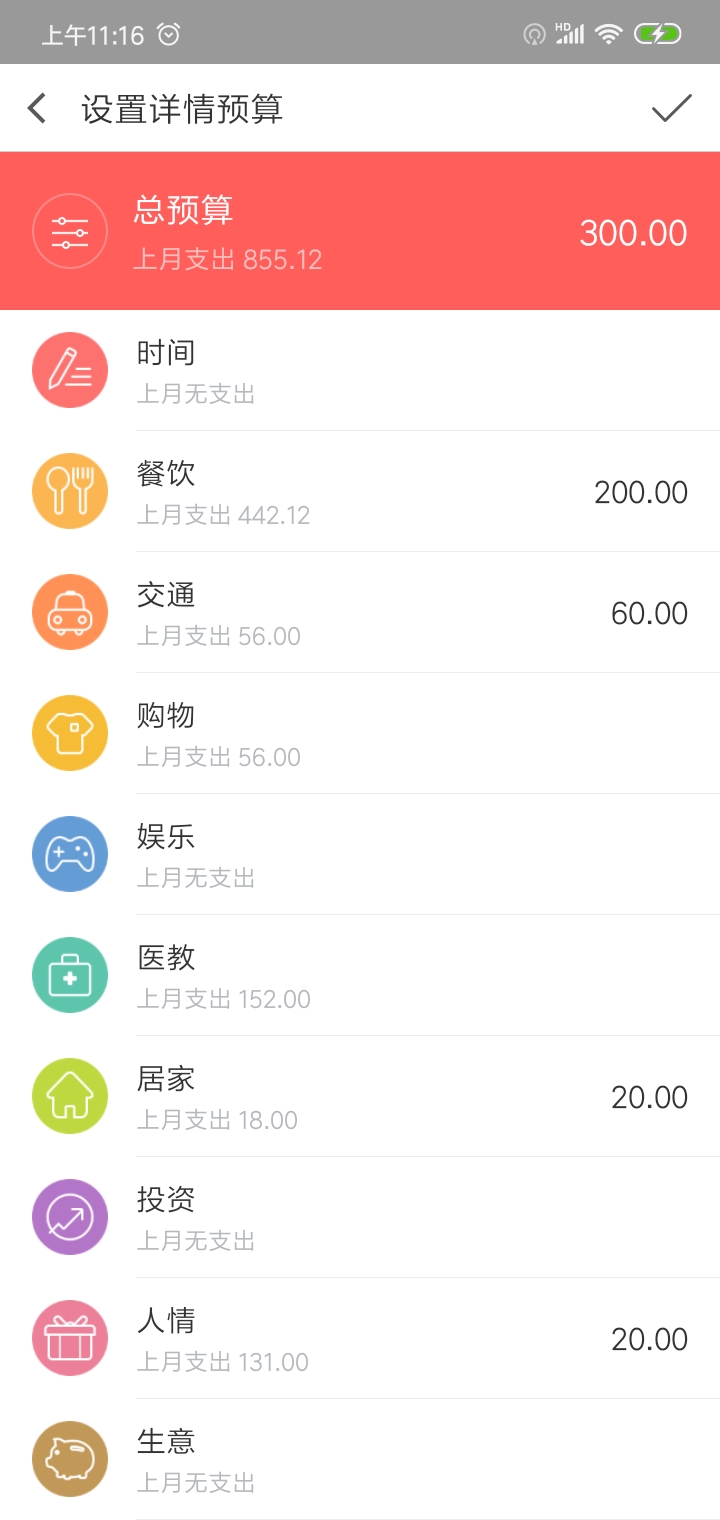Edit the 总预算 total budget row

[360, 231]
